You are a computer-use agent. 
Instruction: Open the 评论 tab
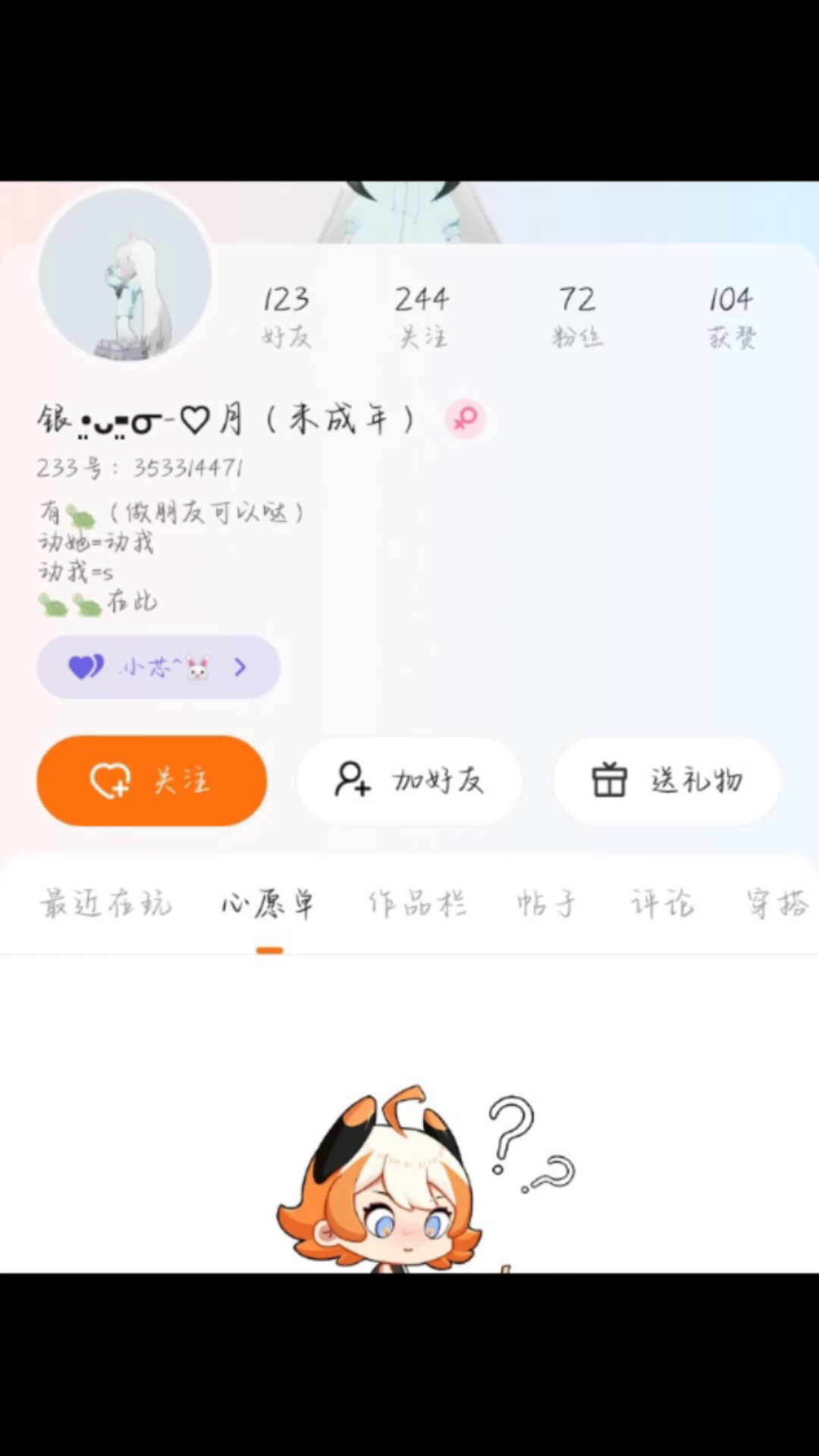(x=662, y=904)
